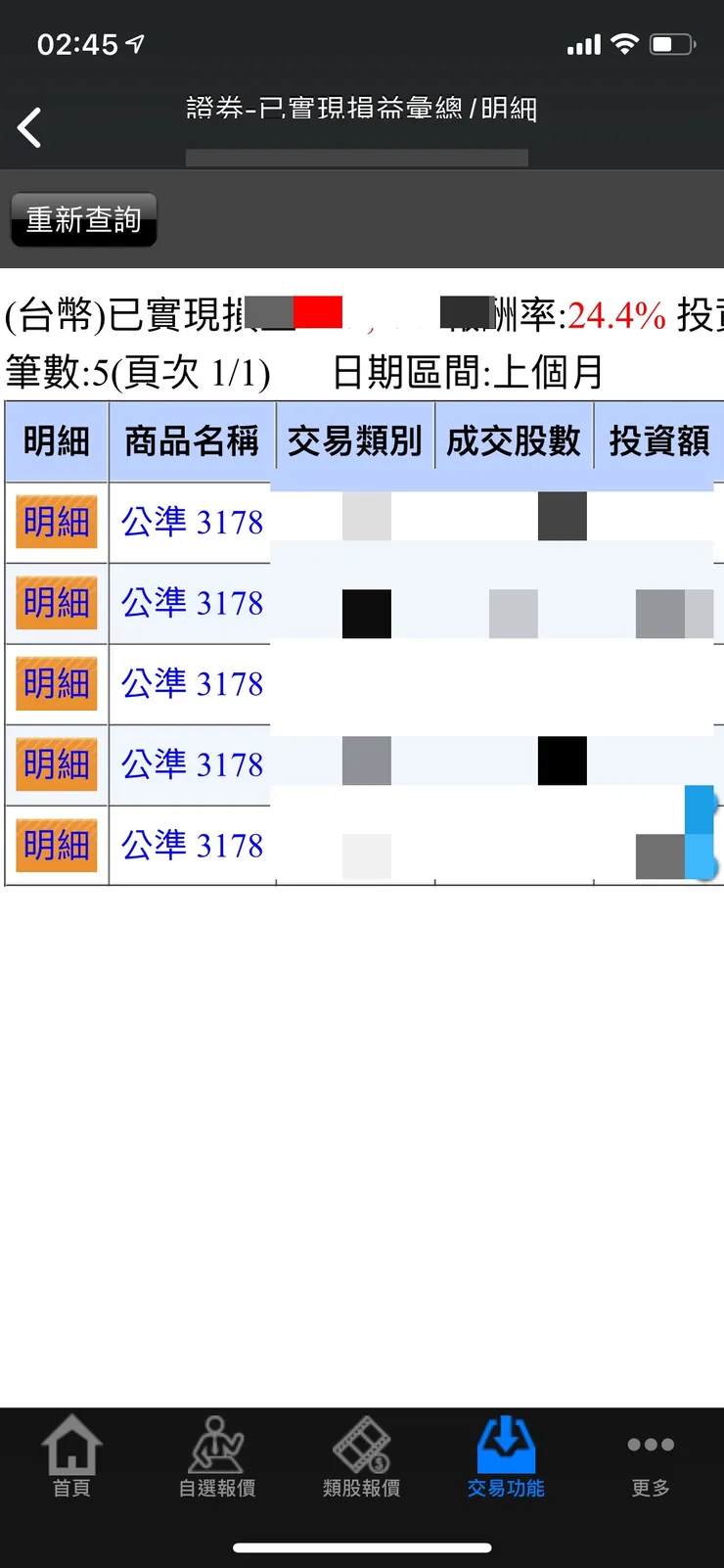Viewport: 724px width, 1568px height.
Task: Tap the back chevron arrow at top left
Action: click(x=29, y=127)
